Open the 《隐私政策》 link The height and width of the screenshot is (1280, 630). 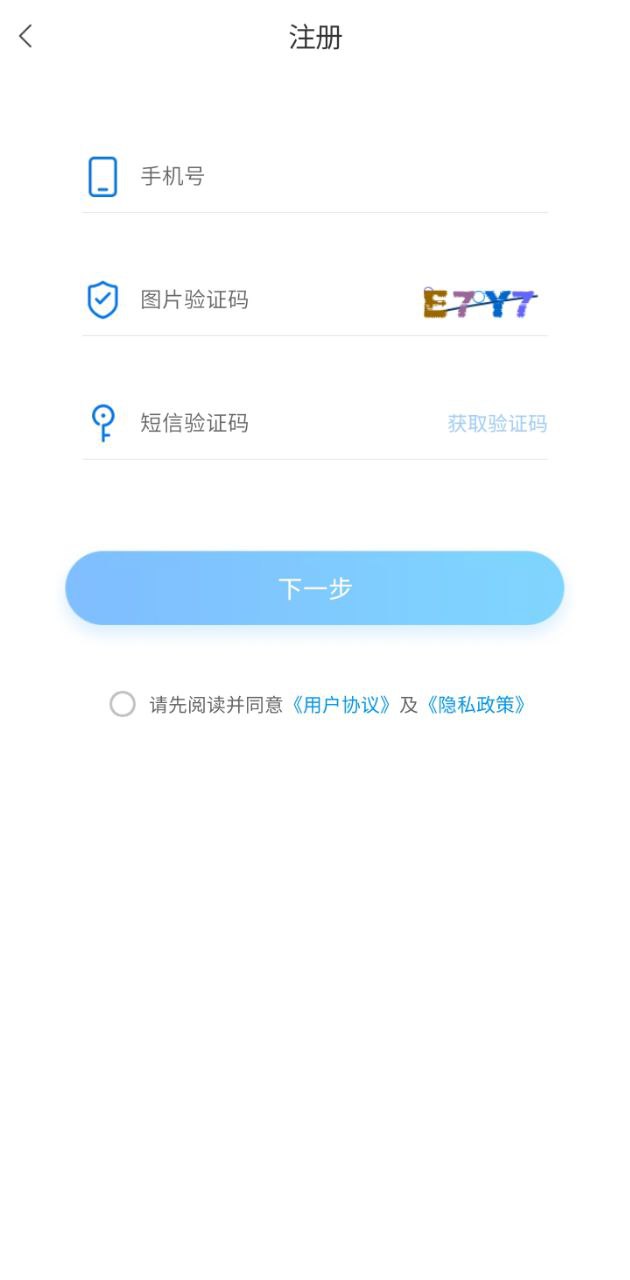point(476,704)
